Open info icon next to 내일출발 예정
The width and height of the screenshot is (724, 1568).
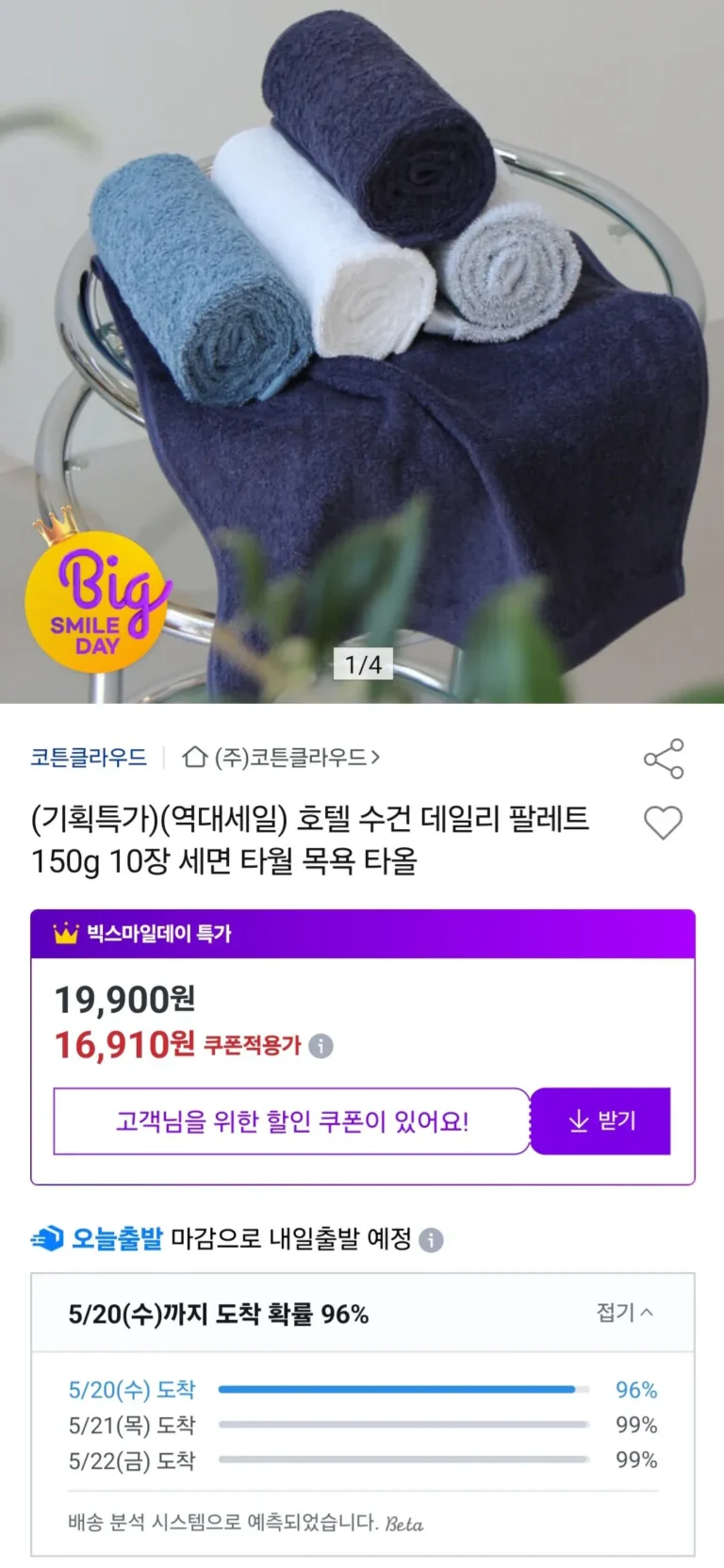click(431, 1239)
